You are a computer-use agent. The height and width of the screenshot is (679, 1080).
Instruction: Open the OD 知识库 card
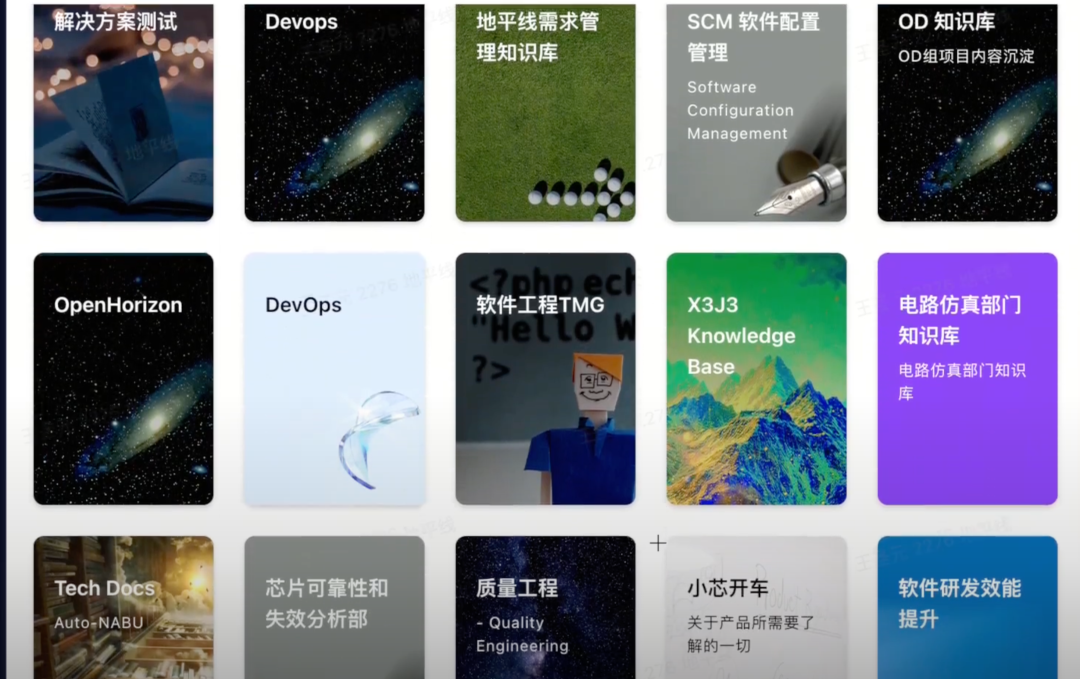967,112
